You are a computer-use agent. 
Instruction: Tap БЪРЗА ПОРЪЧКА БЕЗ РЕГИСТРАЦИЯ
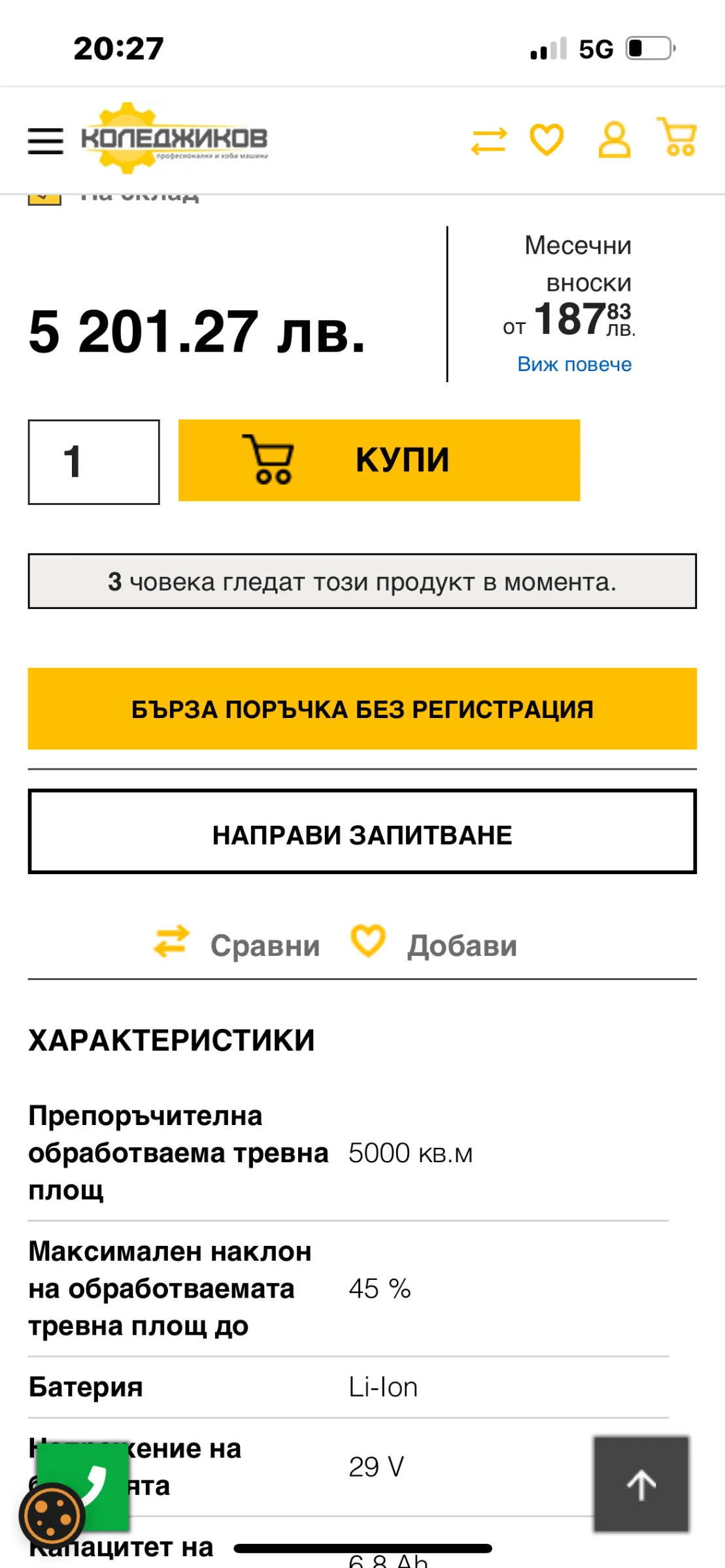point(362,709)
